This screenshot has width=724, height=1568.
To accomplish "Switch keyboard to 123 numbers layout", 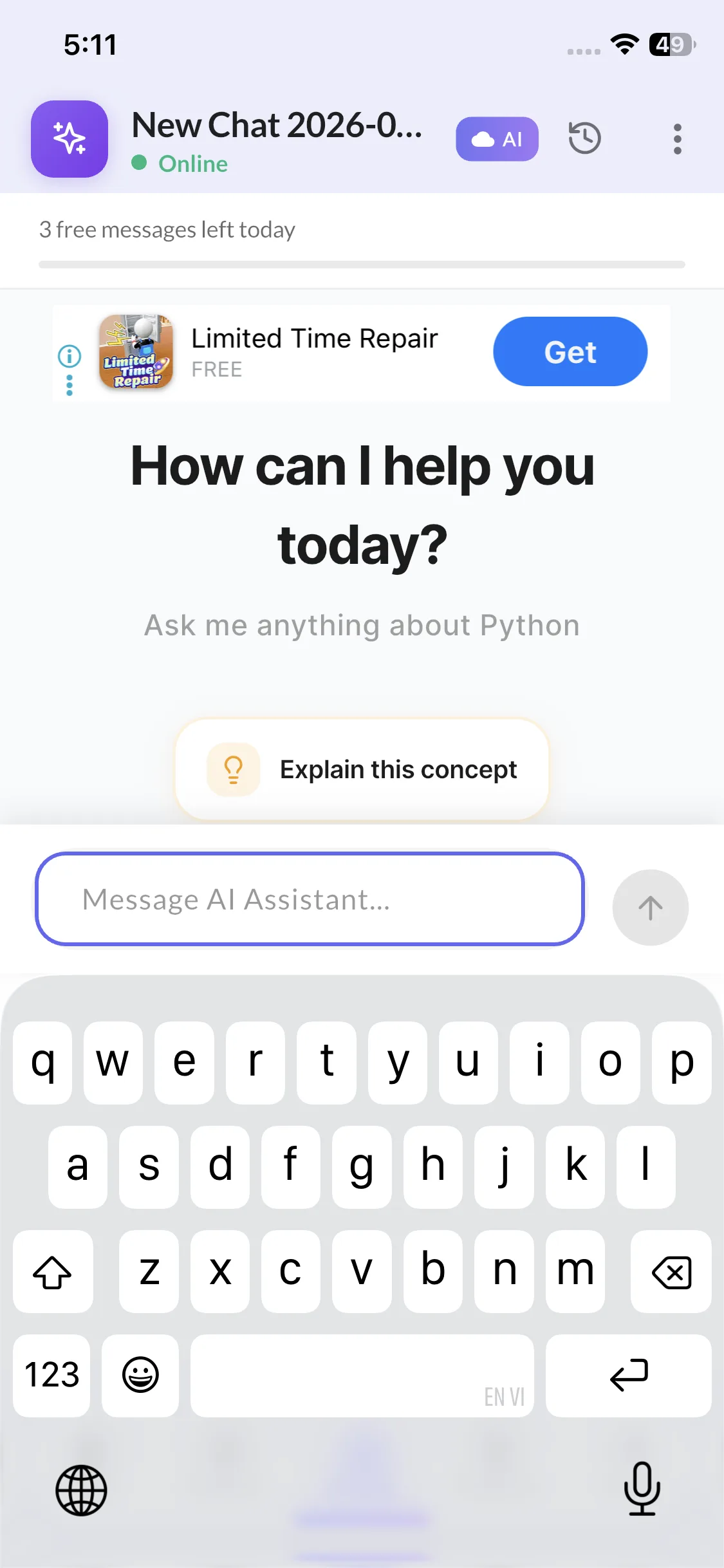I will pos(51,1376).
